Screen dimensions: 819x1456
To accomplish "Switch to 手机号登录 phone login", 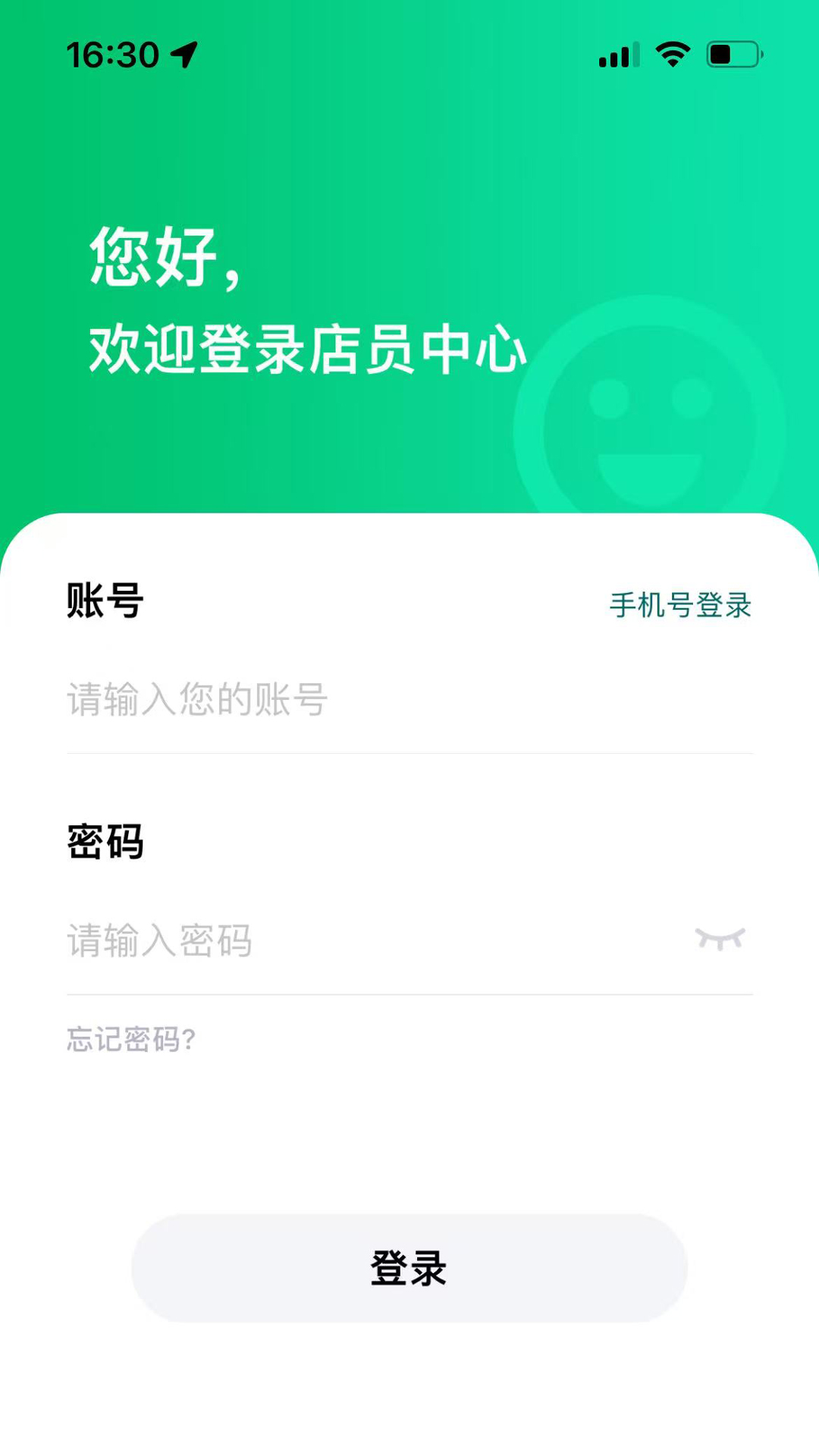I will [x=679, y=605].
